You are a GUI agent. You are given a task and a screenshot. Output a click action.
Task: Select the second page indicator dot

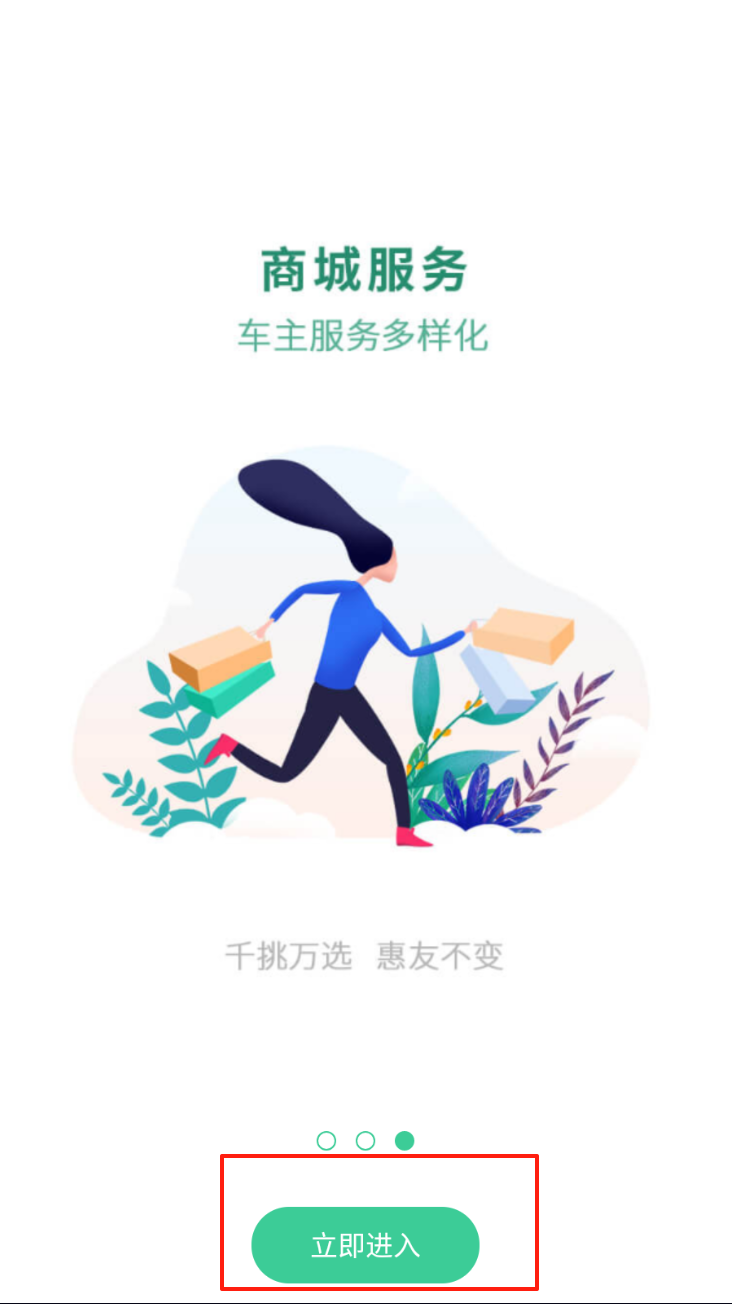[x=365, y=1140]
